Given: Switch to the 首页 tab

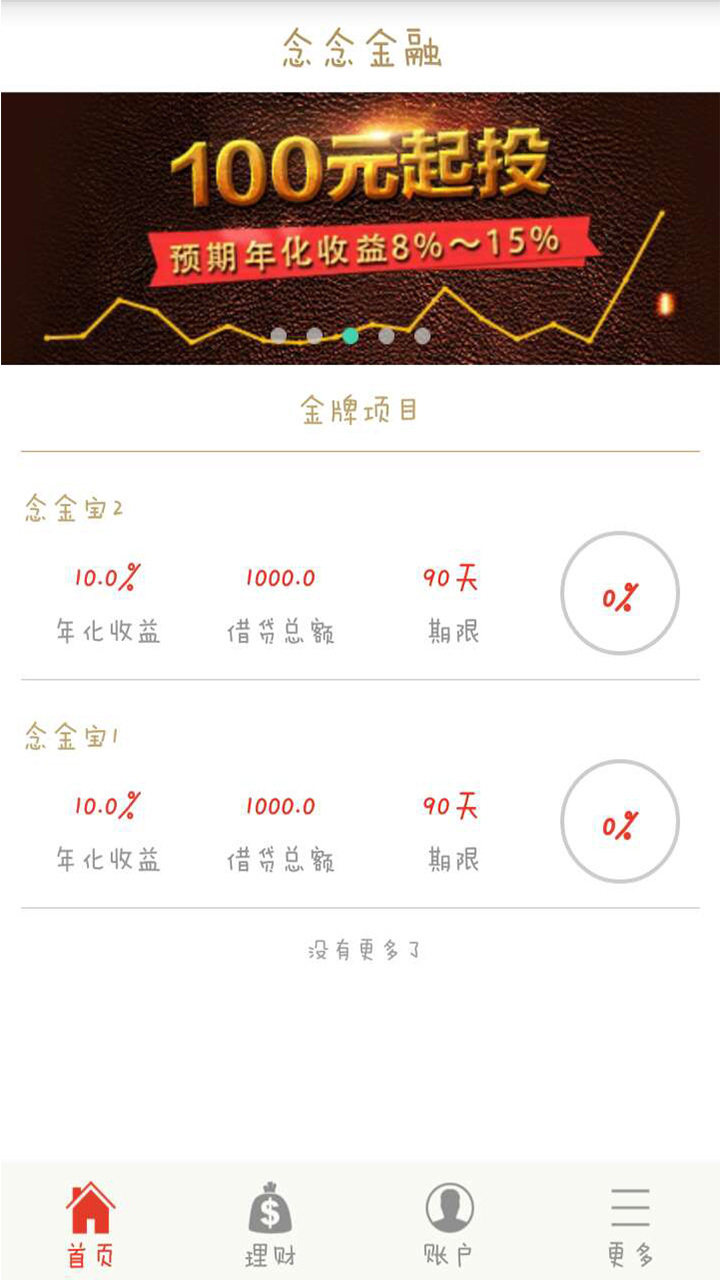Looking at the screenshot, I should tap(90, 1222).
